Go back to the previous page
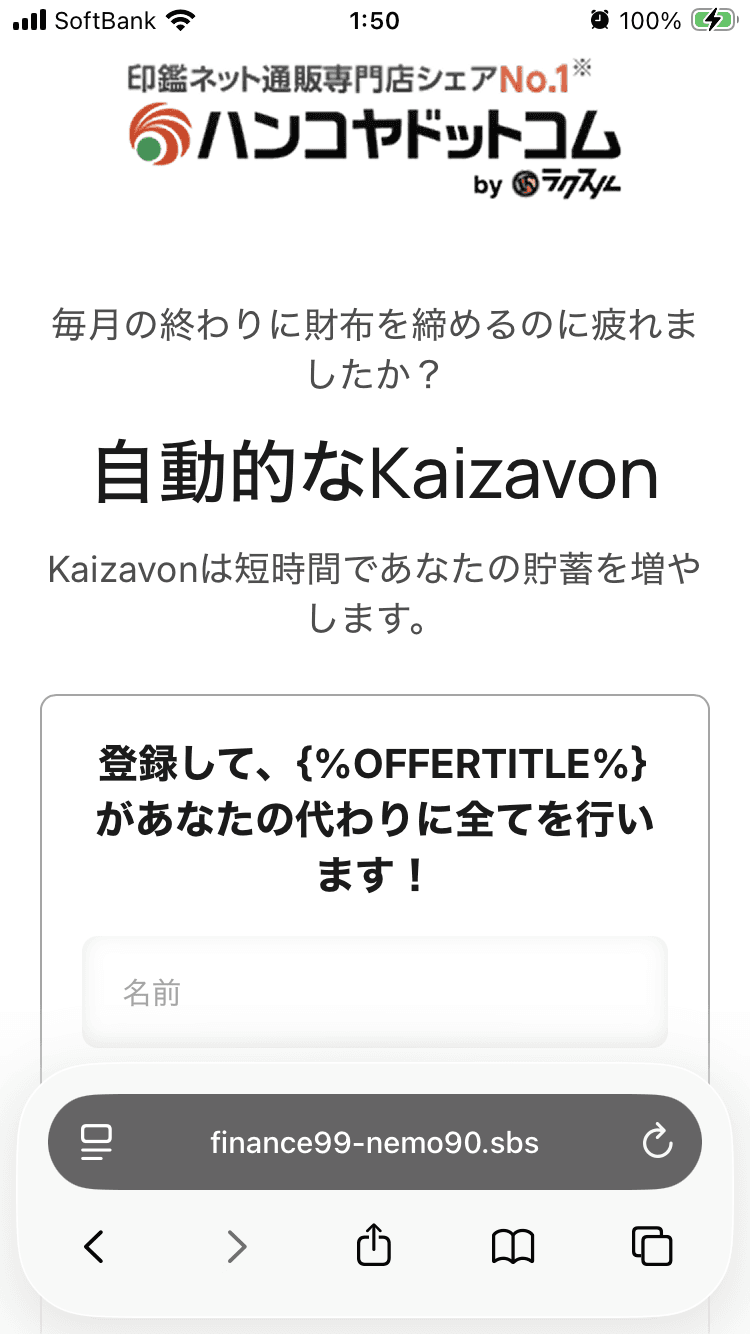The image size is (750, 1334). [94, 1246]
